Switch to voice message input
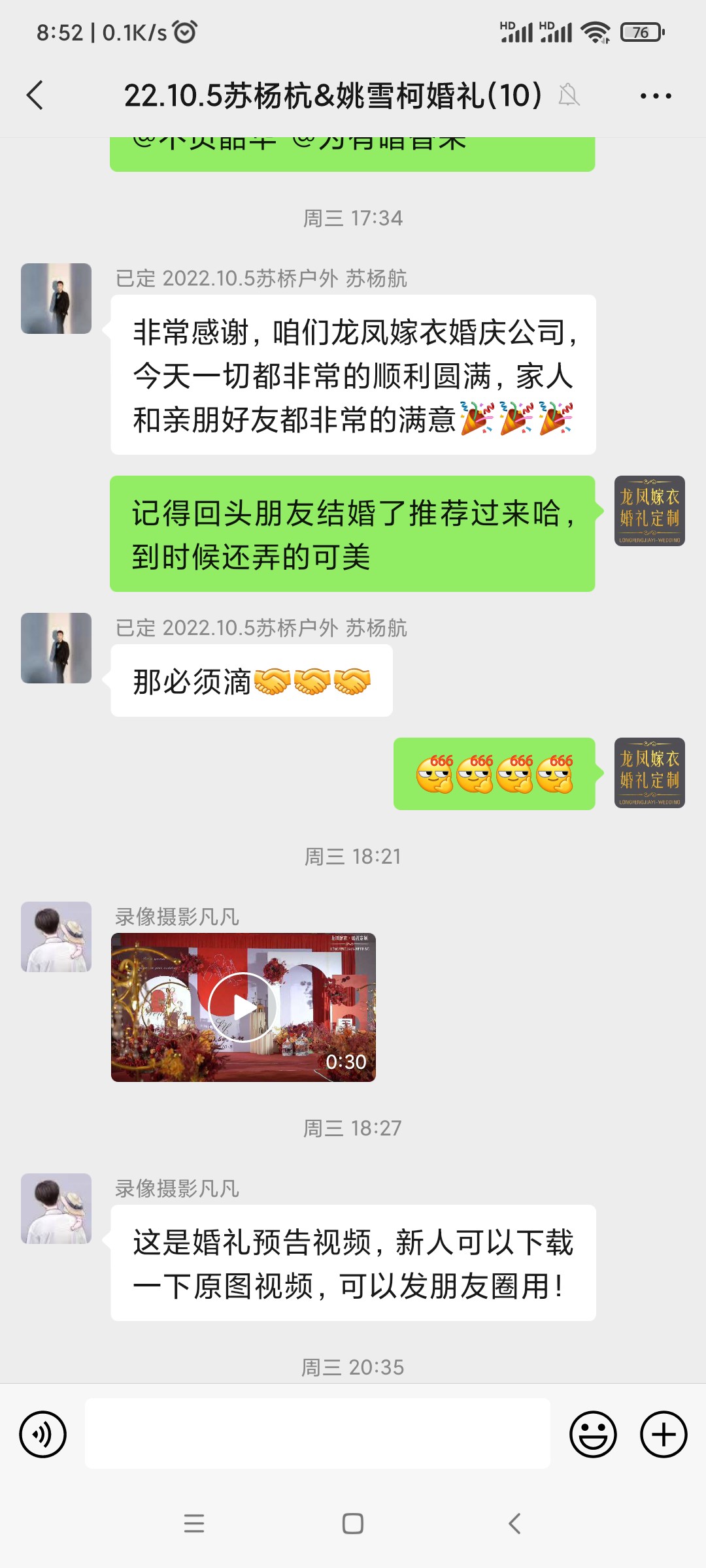 tap(43, 1434)
